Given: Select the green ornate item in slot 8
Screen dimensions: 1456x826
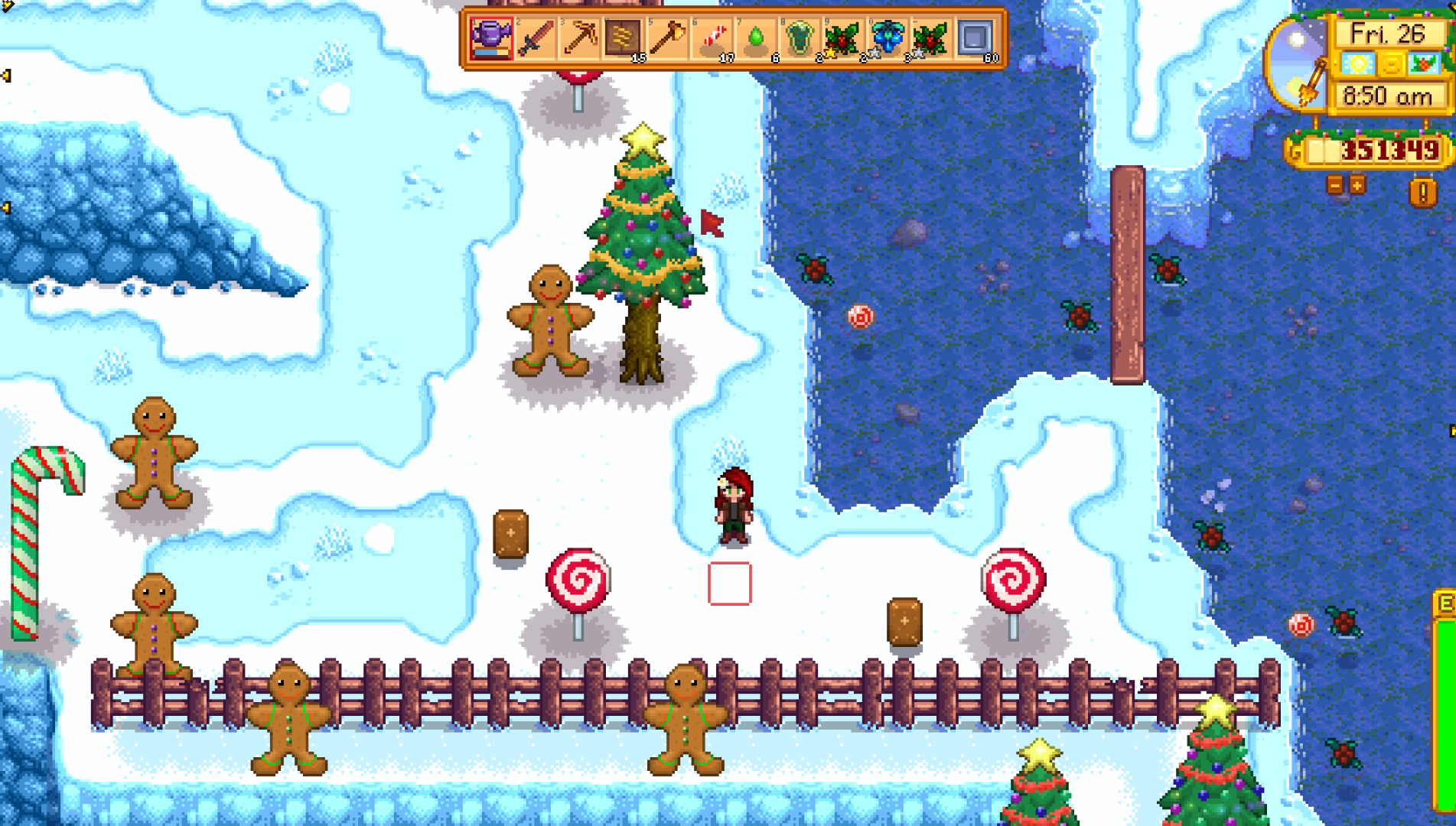Looking at the screenshot, I should tap(799, 38).
